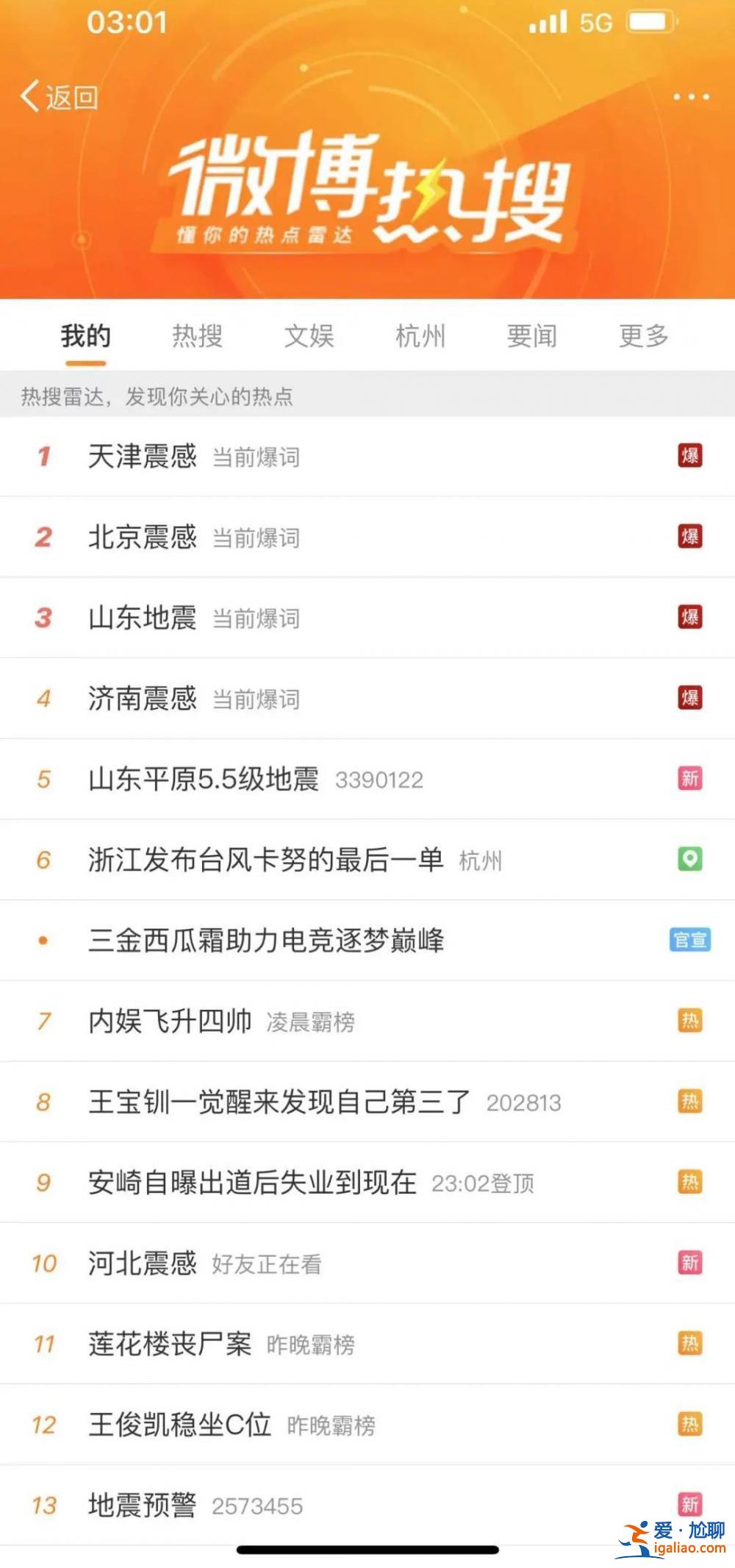Select the 杭州 tab
The height and width of the screenshot is (1568, 735).
pyautogui.click(x=420, y=336)
